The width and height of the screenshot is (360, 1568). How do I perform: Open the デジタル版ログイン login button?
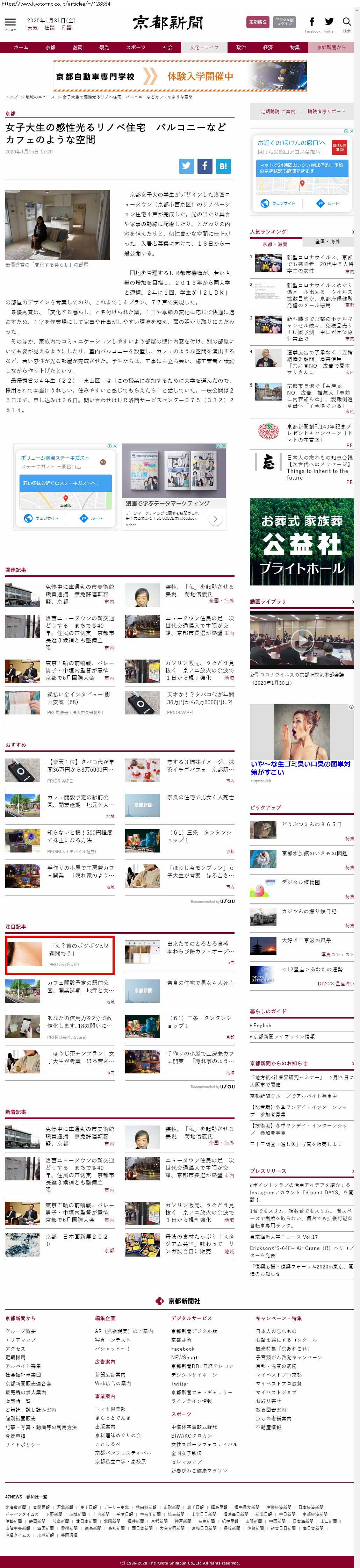click(x=284, y=22)
